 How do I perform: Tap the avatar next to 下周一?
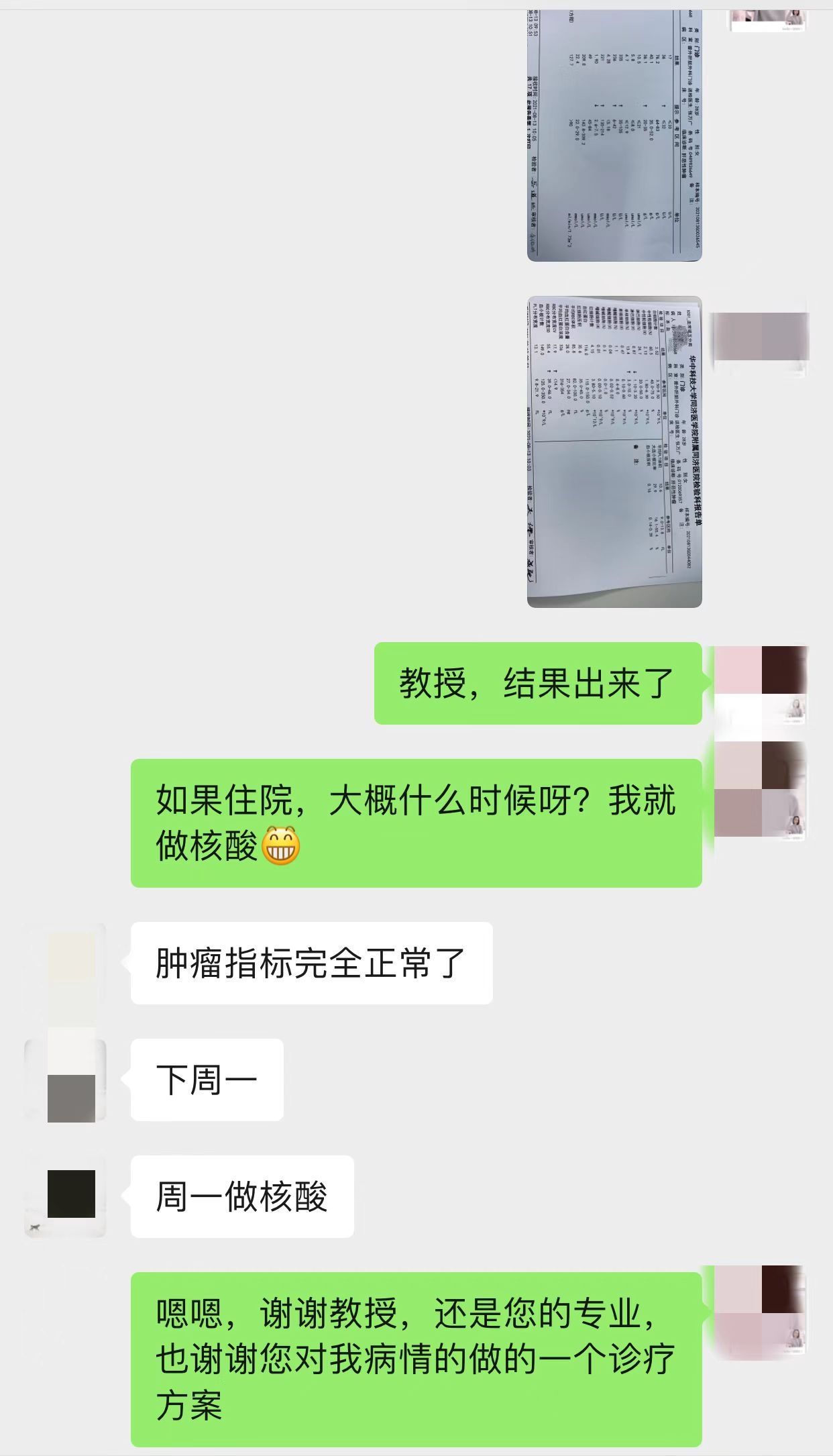click(x=67, y=1080)
